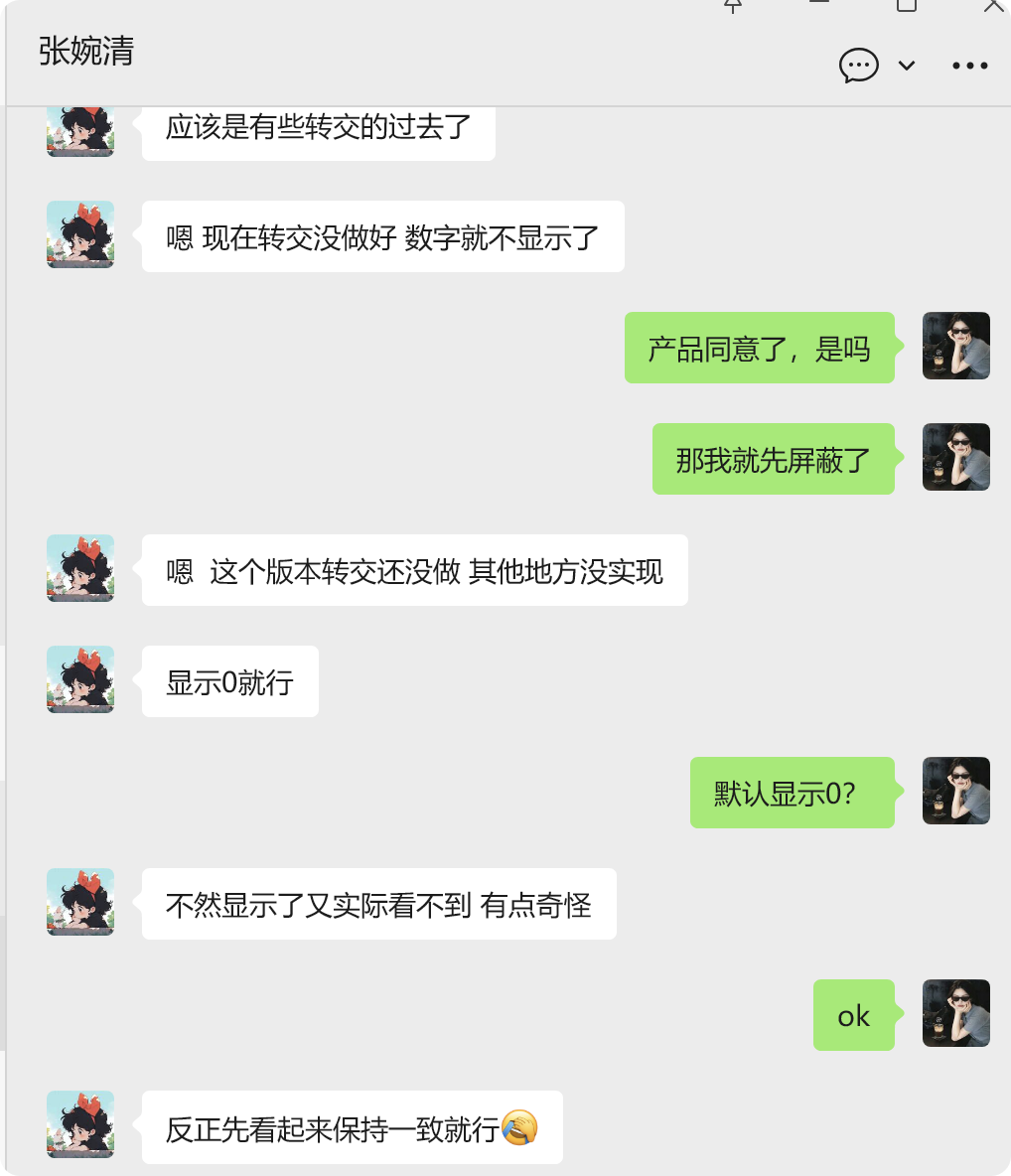
Task: View the profile avatar beside '反正先看起来保持一致就行'
Action: pyautogui.click(x=80, y=1124)
